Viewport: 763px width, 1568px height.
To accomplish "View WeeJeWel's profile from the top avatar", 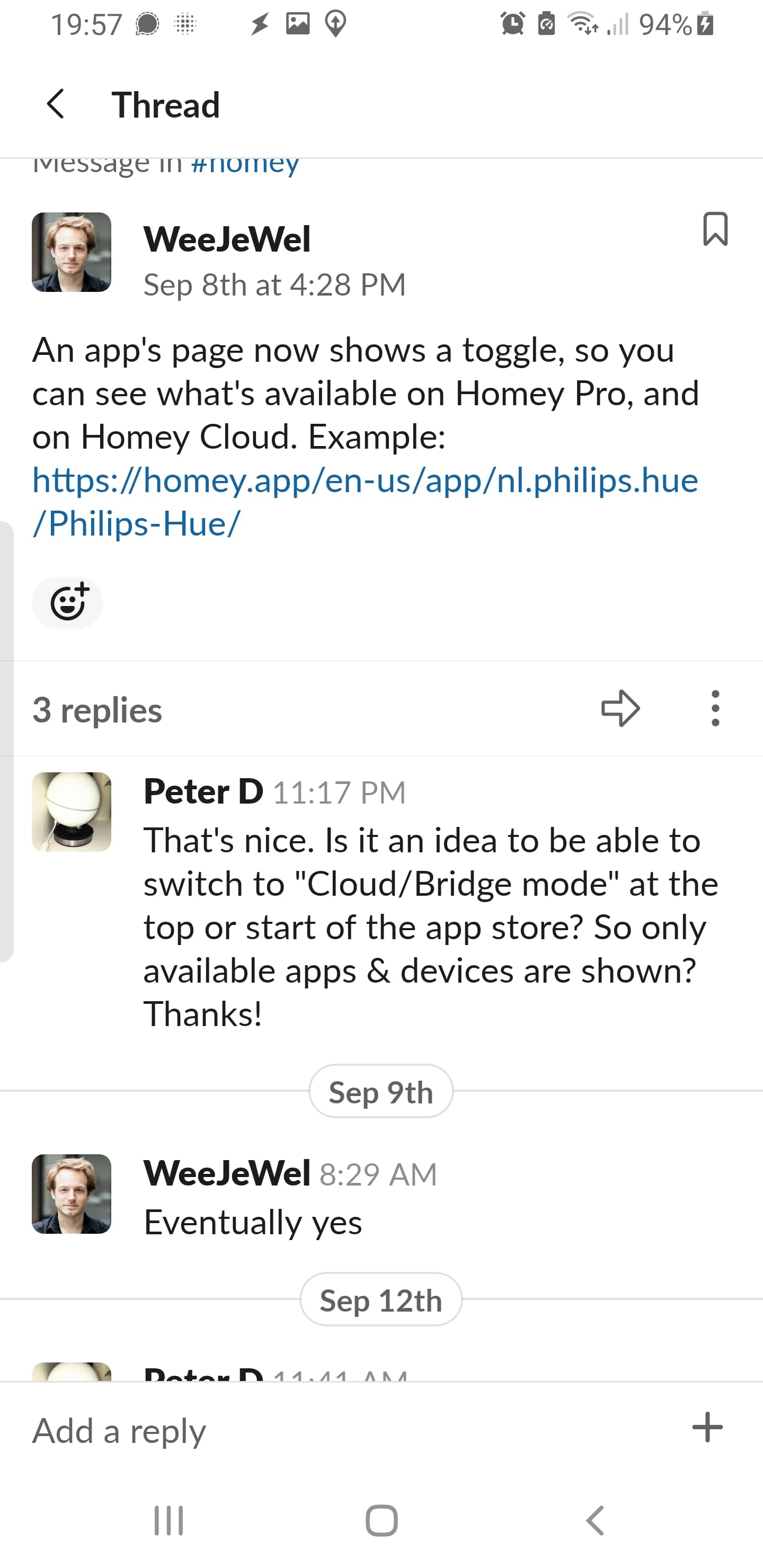I will pyautogui.click(x=72, y=252).
